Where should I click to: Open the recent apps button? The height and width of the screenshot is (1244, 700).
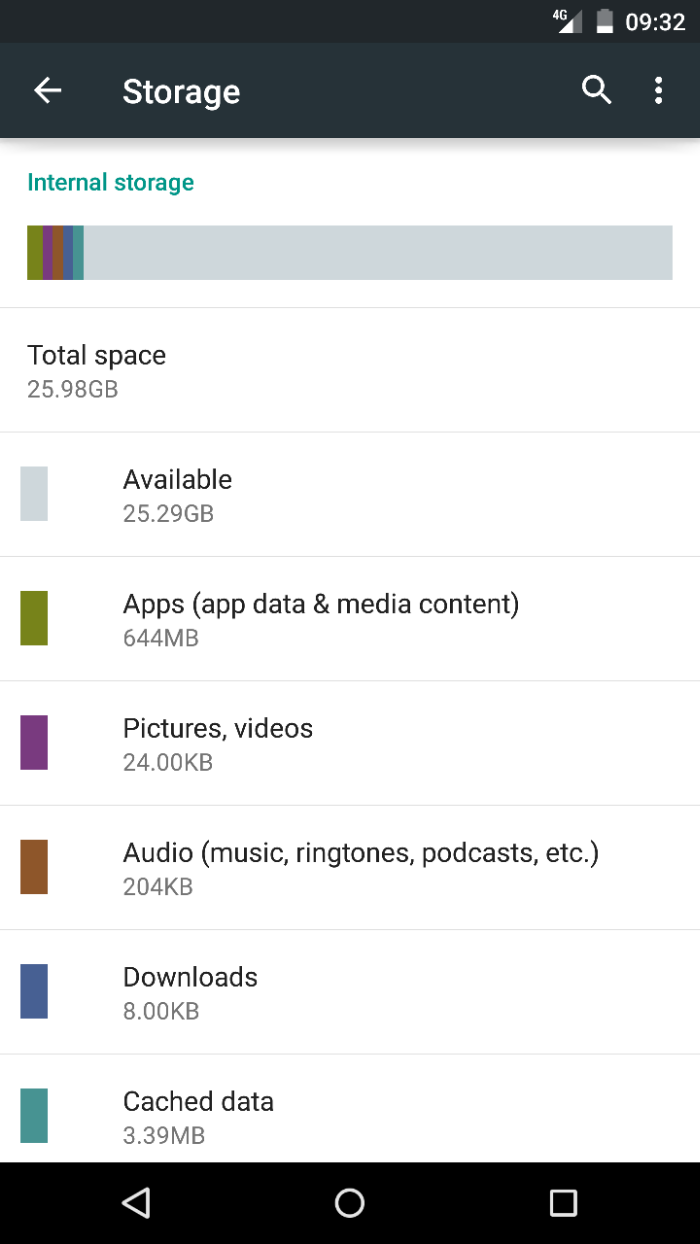pos(563,1202)
